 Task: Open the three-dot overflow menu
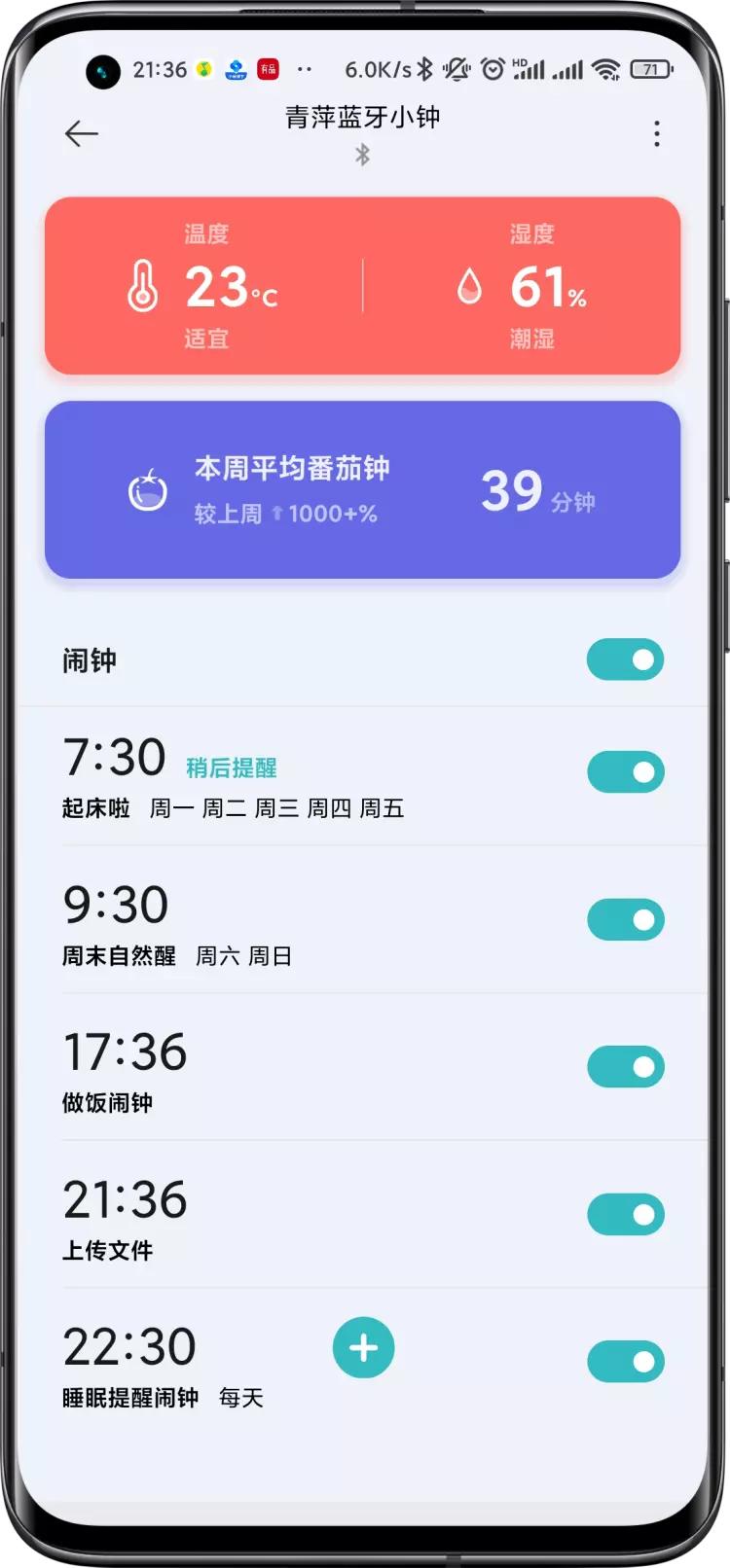click(x=657, y=133)
